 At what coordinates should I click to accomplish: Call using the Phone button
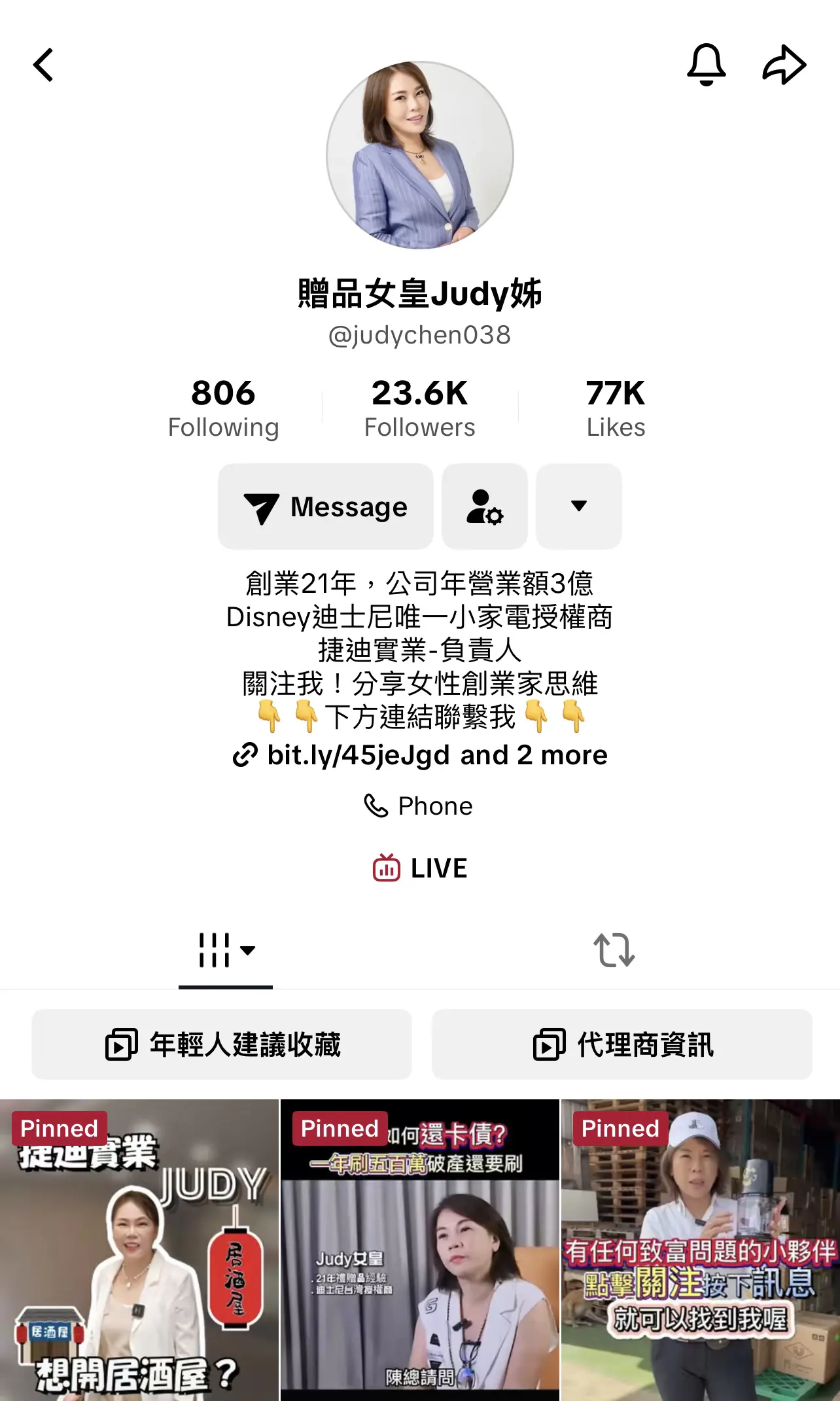click(x=419, y=806)
